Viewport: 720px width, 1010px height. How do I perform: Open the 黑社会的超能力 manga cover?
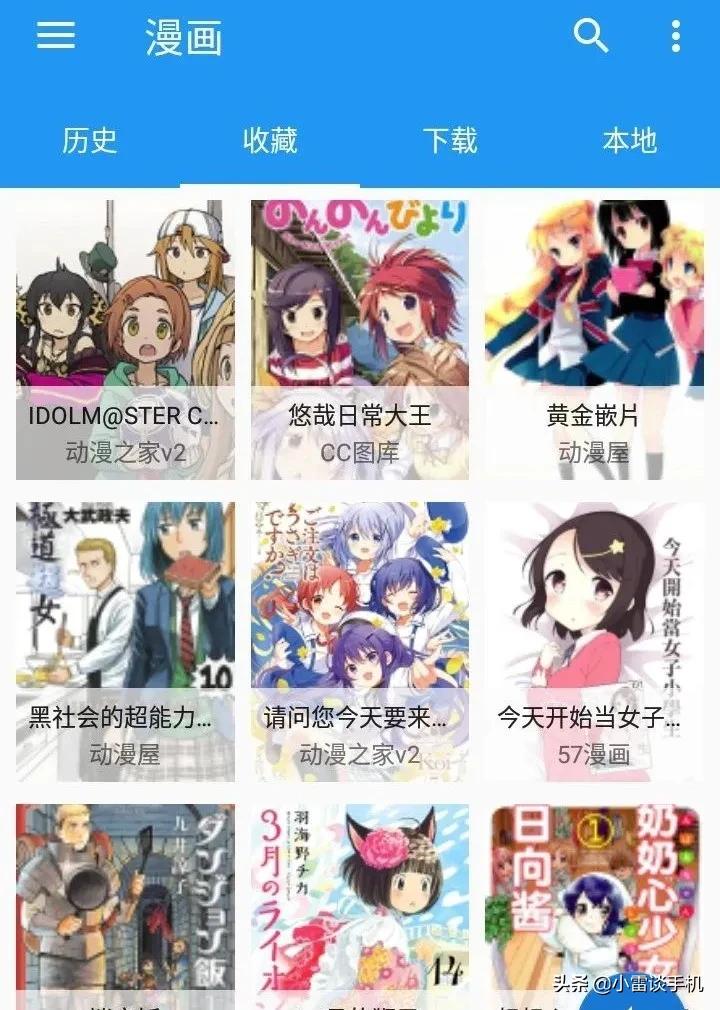124,595
